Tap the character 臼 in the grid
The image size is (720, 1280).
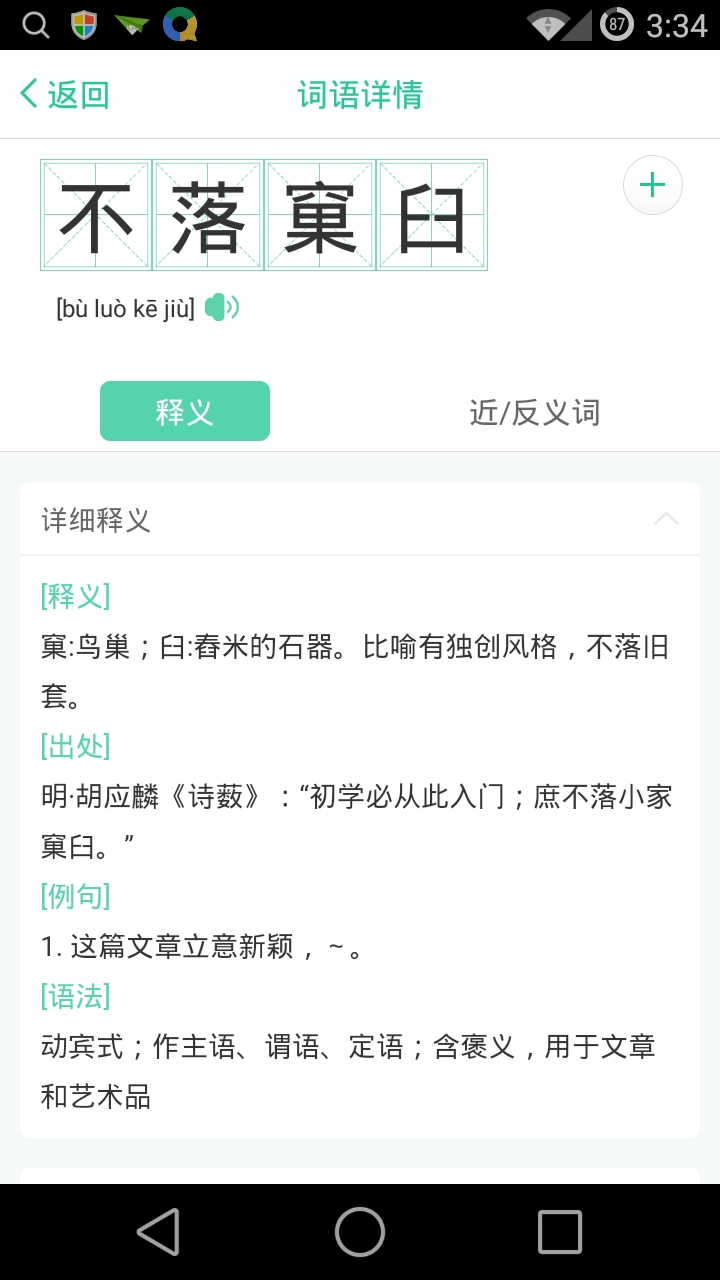tap(431, 215)
